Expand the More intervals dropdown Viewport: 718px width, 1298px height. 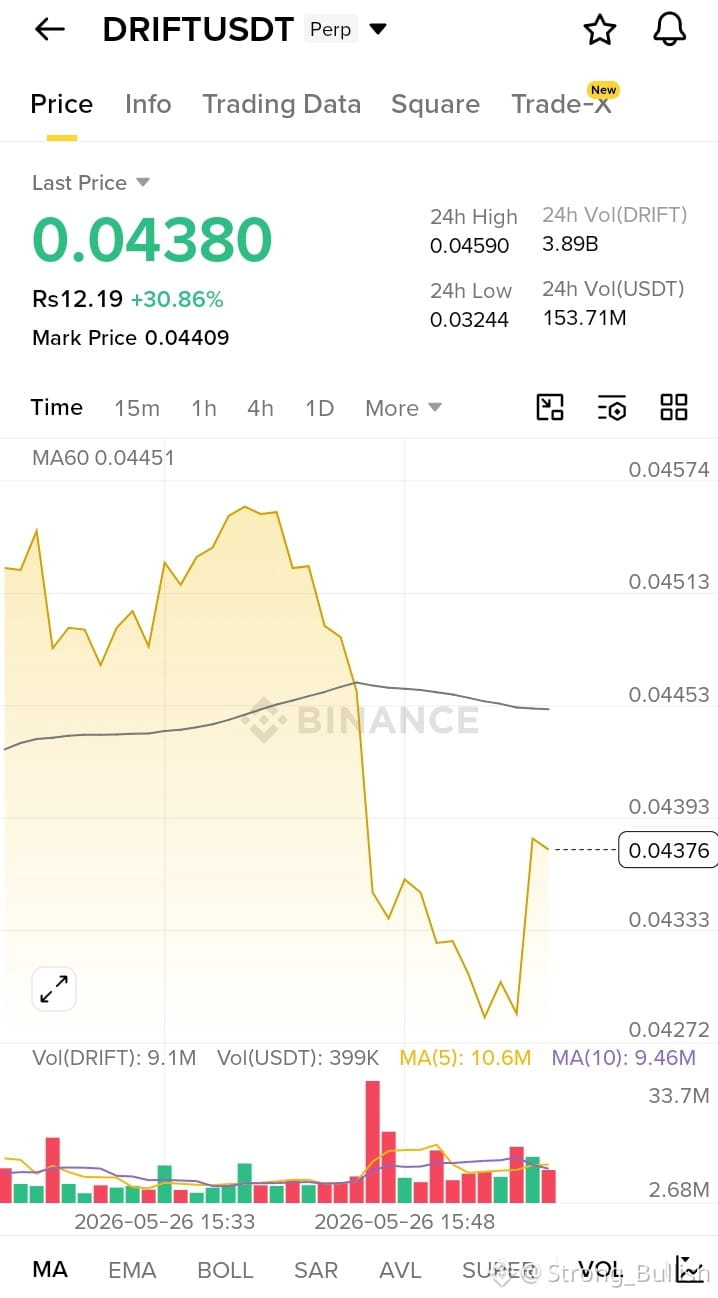point(403,408)
